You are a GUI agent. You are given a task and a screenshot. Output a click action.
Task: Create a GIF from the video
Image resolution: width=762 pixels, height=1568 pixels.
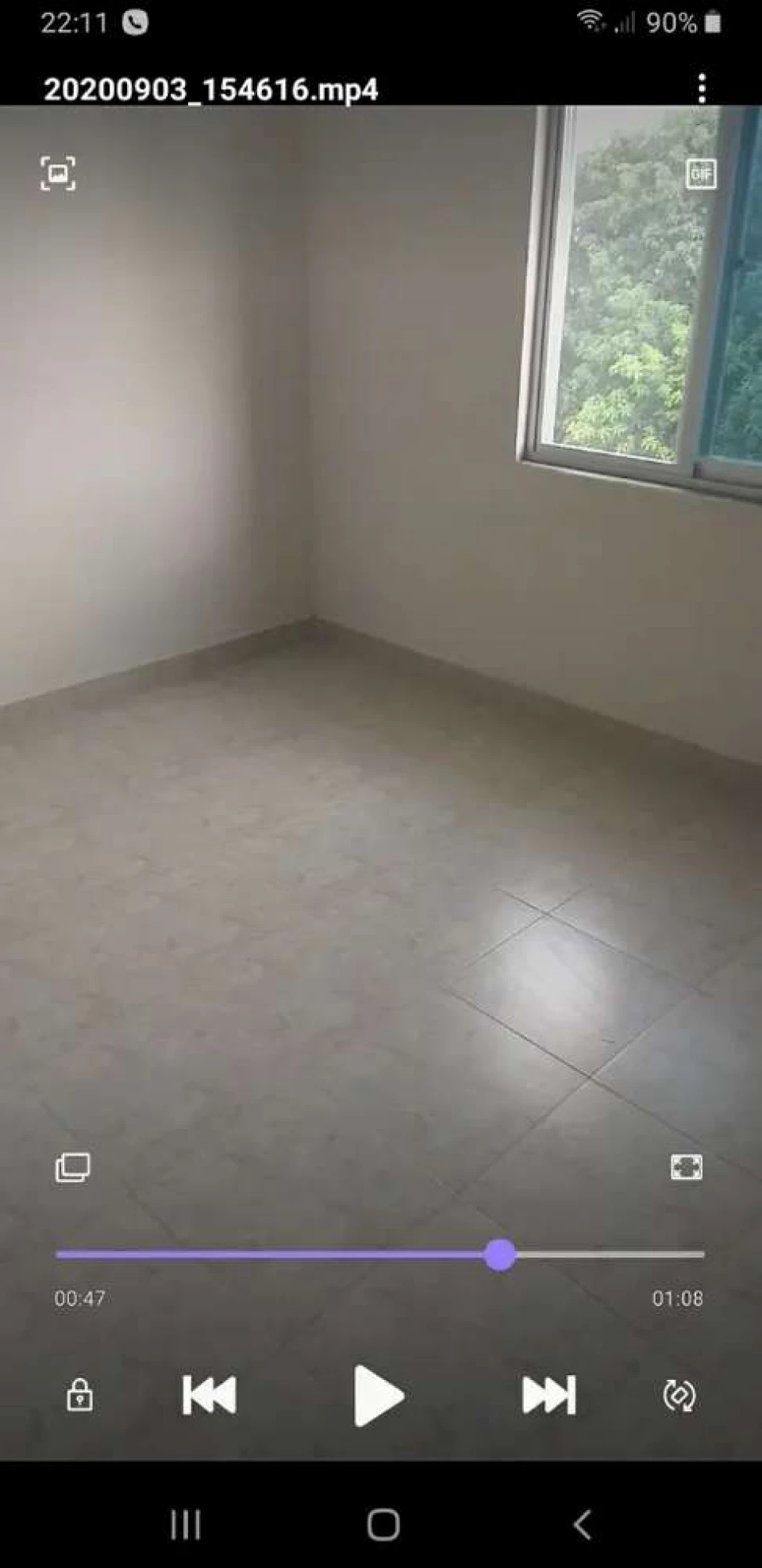(701, 173)
